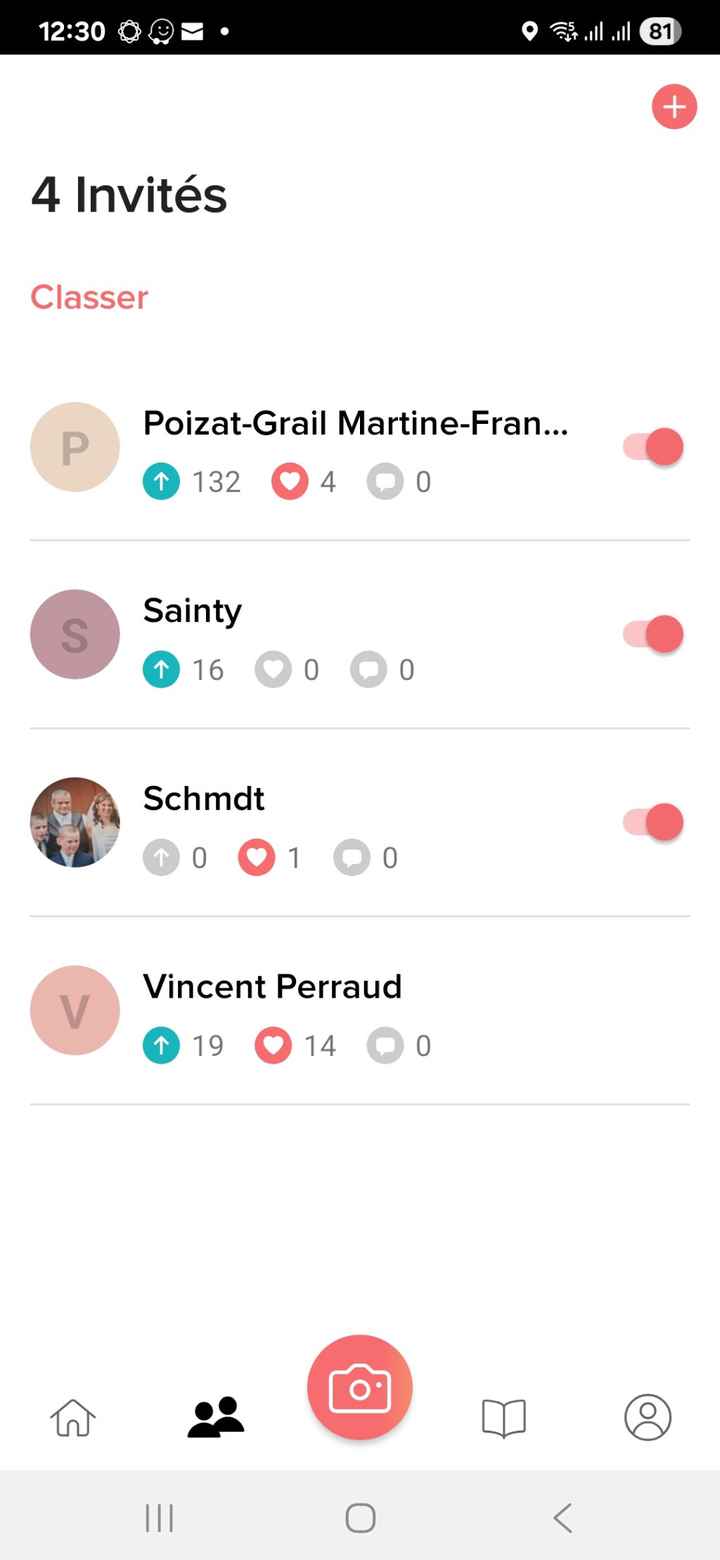The image size is (720, 1560).
Task: Add a new guest with the plus button
Action: point(674,107)
